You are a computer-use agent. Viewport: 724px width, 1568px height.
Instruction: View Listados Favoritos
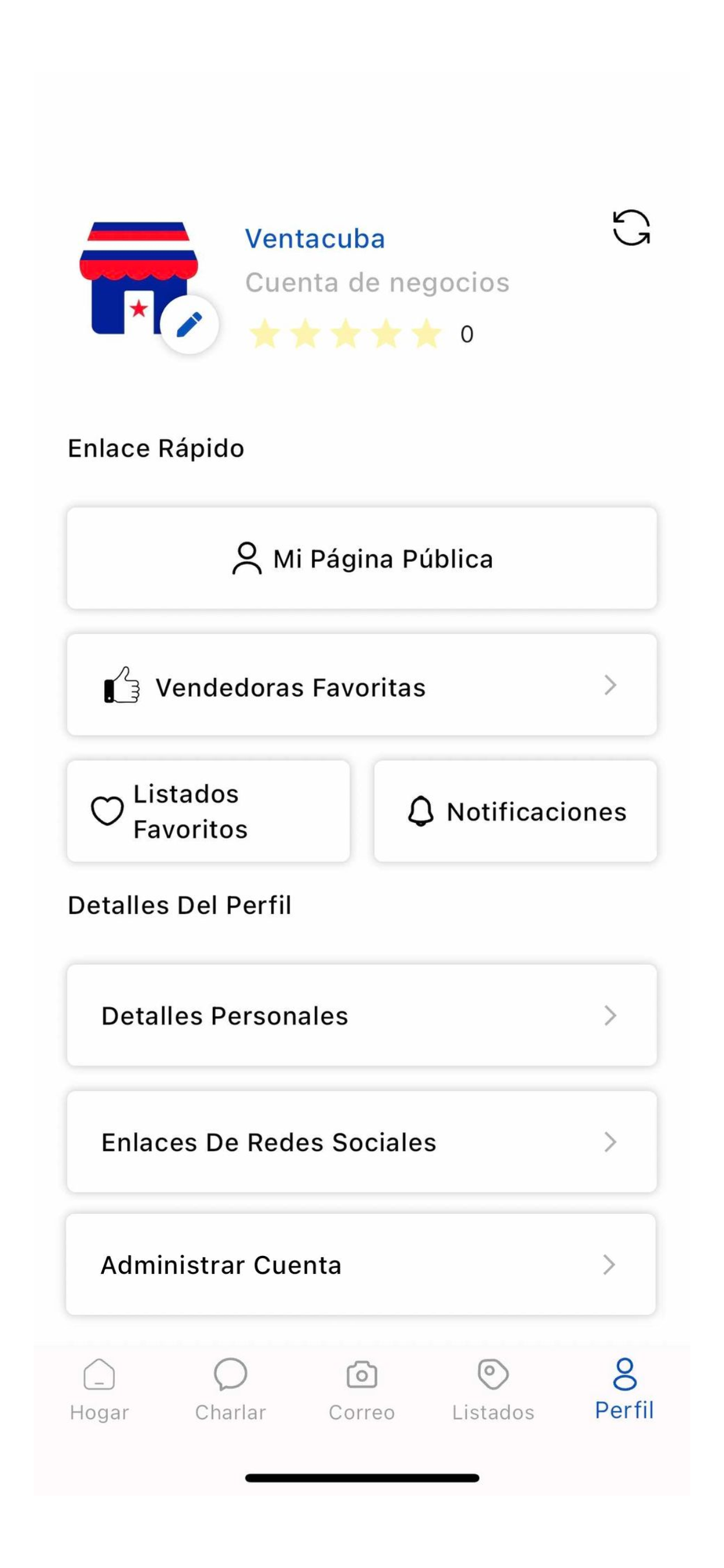click(x=208, y=811)
